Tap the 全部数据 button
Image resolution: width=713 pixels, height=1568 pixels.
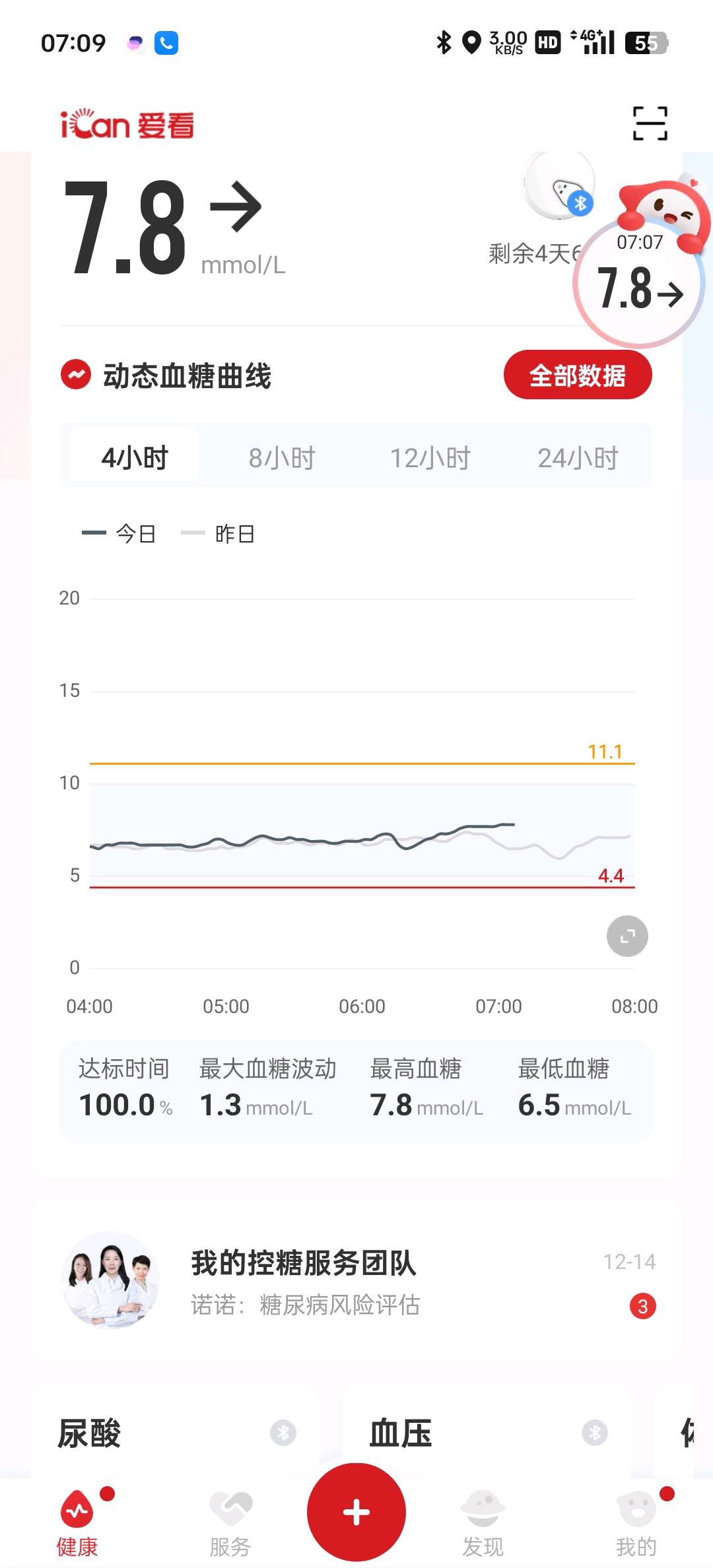[578, 375]
